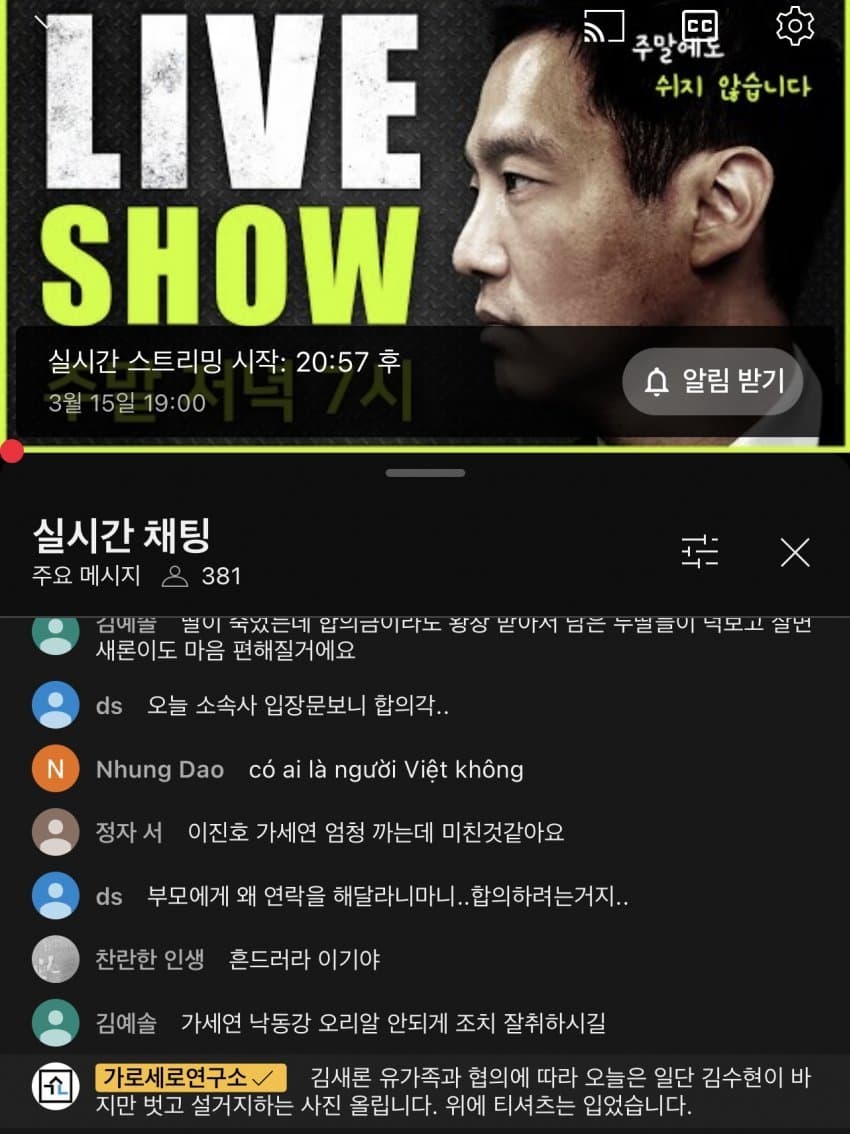Close the live chat panel
850x1134 pixels.
pyautogui.click(x=795, y=552)
